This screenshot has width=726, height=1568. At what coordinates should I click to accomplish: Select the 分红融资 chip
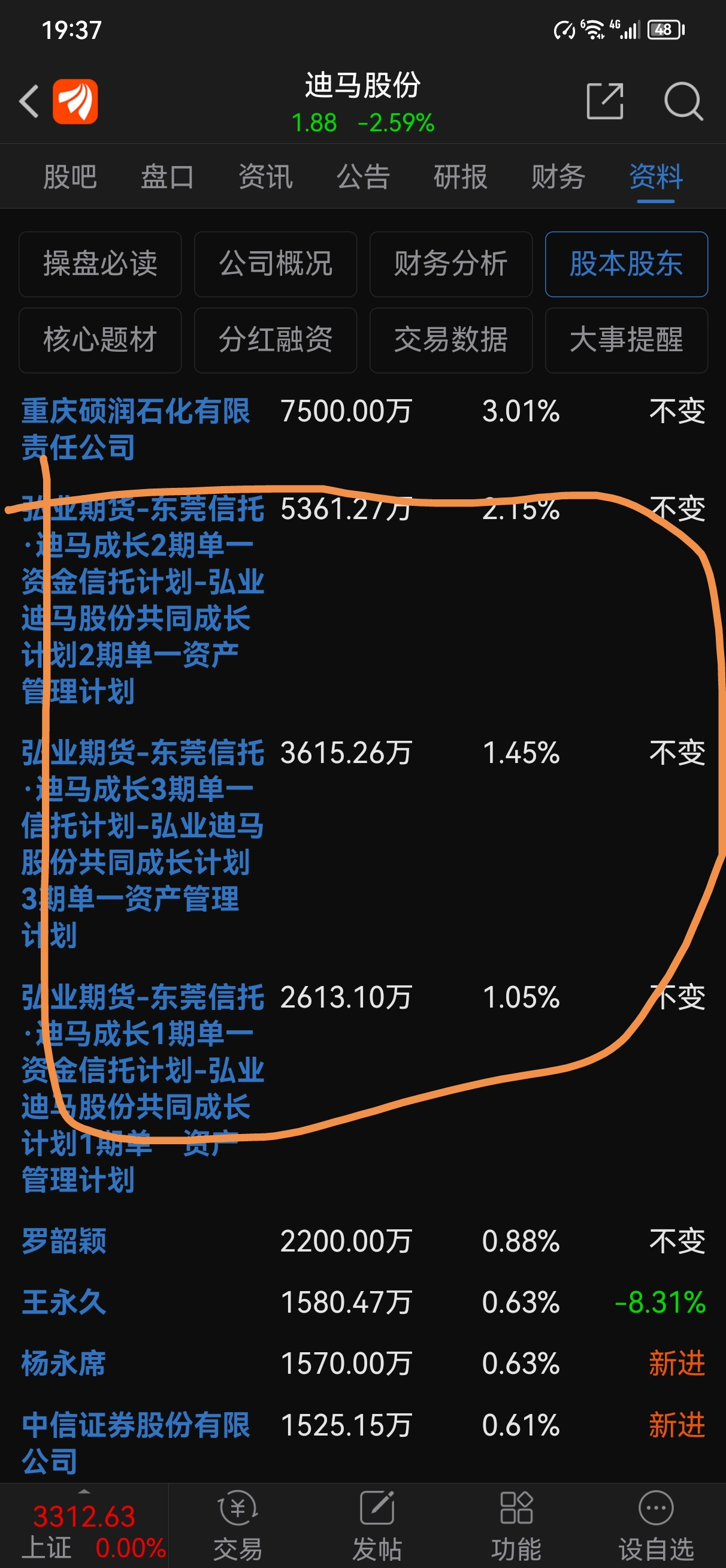tap(276, 340)
